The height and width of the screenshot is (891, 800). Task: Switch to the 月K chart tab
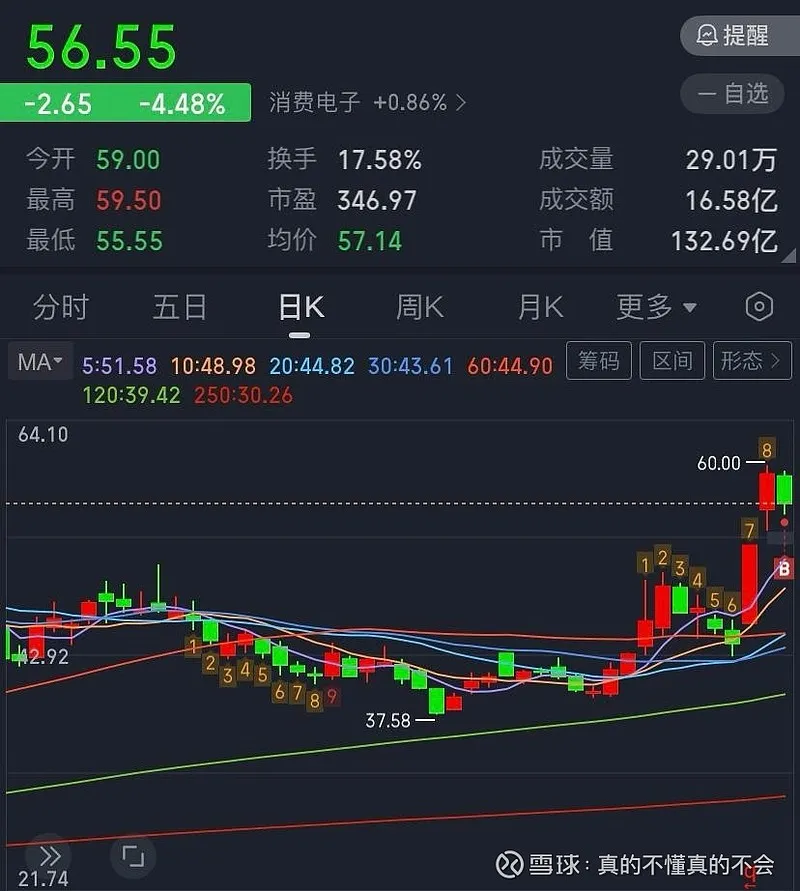click(540, 307)
